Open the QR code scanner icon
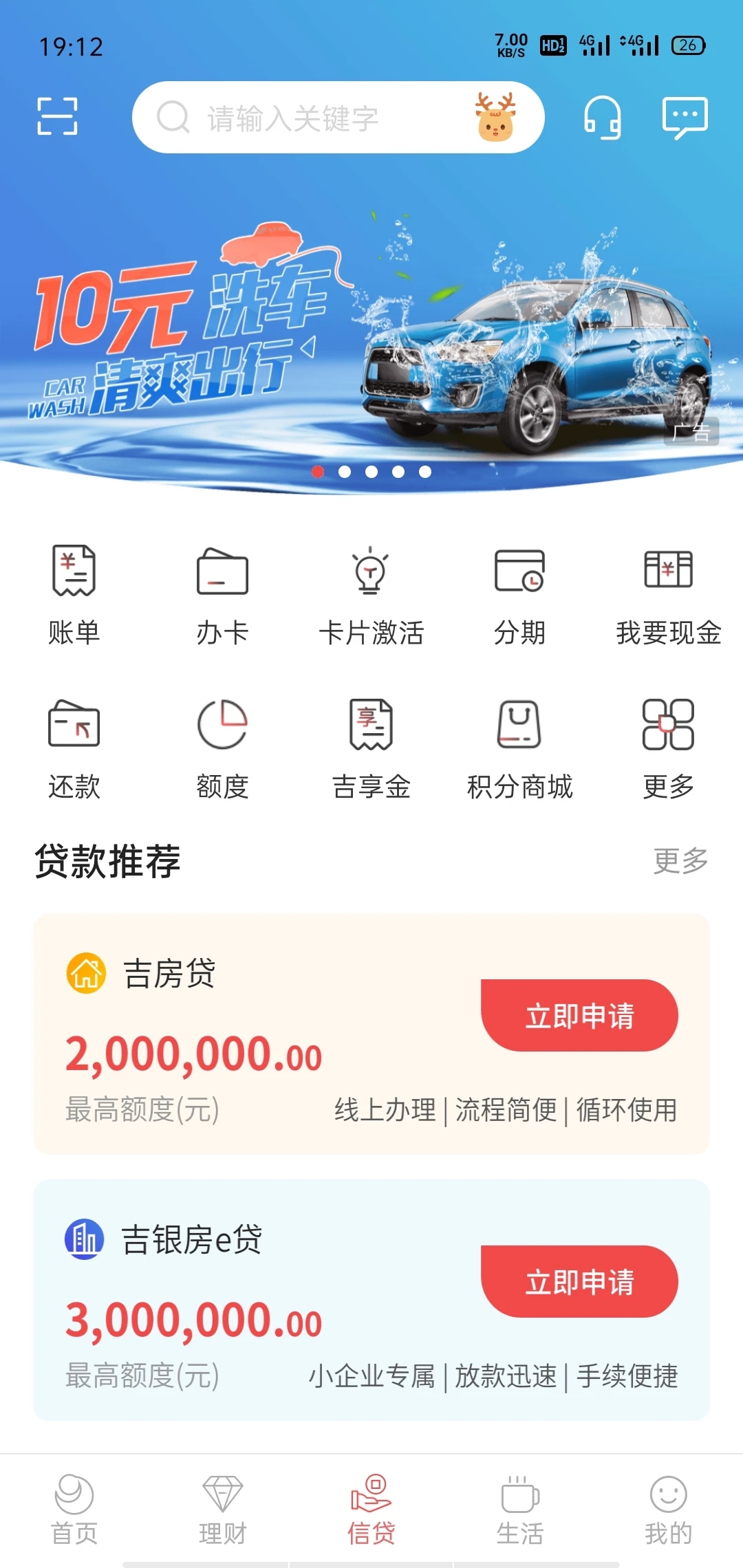The height and width of the screenshot is (1568, 743). tap(58, 117)
